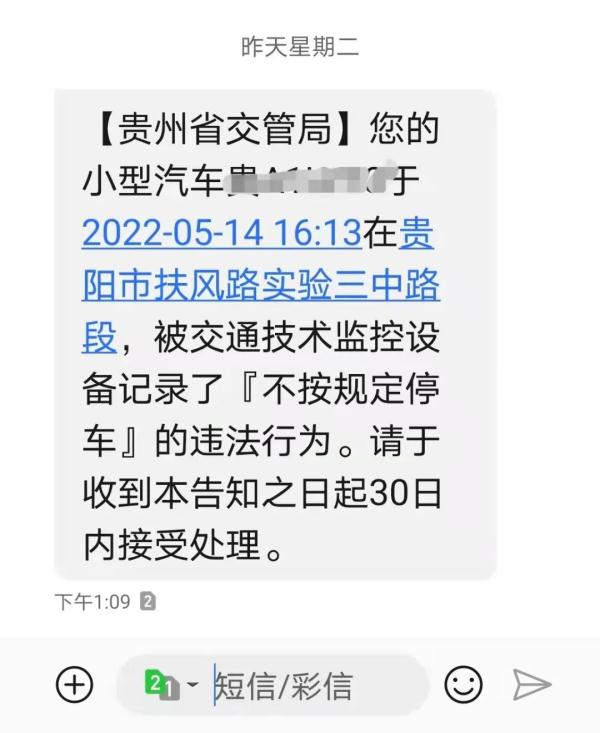Open the attachment plus button
The width and height of the screenshot is (600, 733).
coord(74,685)
